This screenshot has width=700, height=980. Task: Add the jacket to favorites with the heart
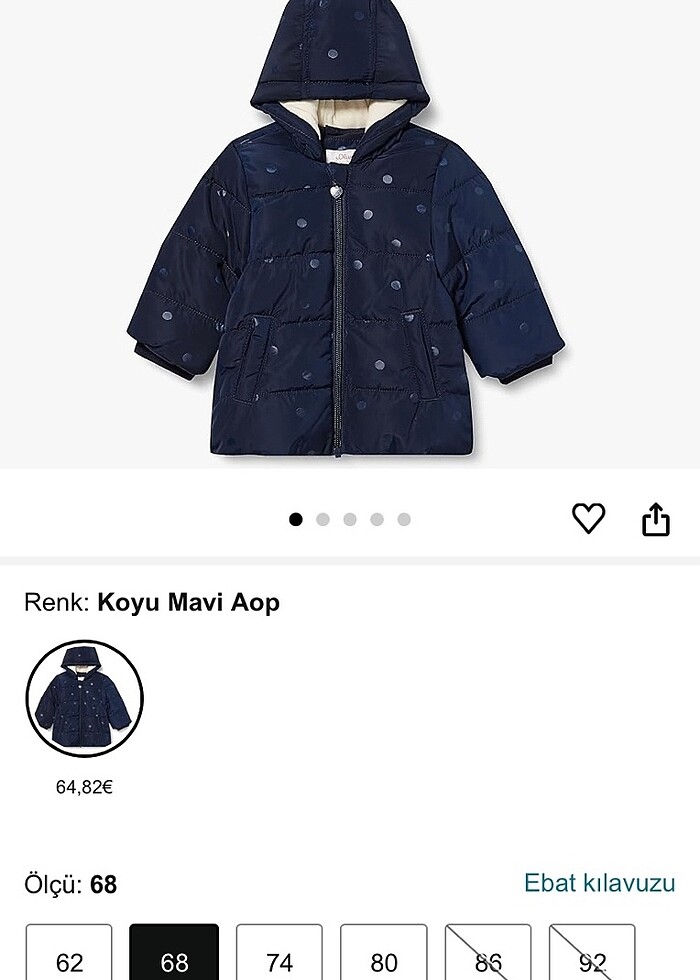coord(588,518)
